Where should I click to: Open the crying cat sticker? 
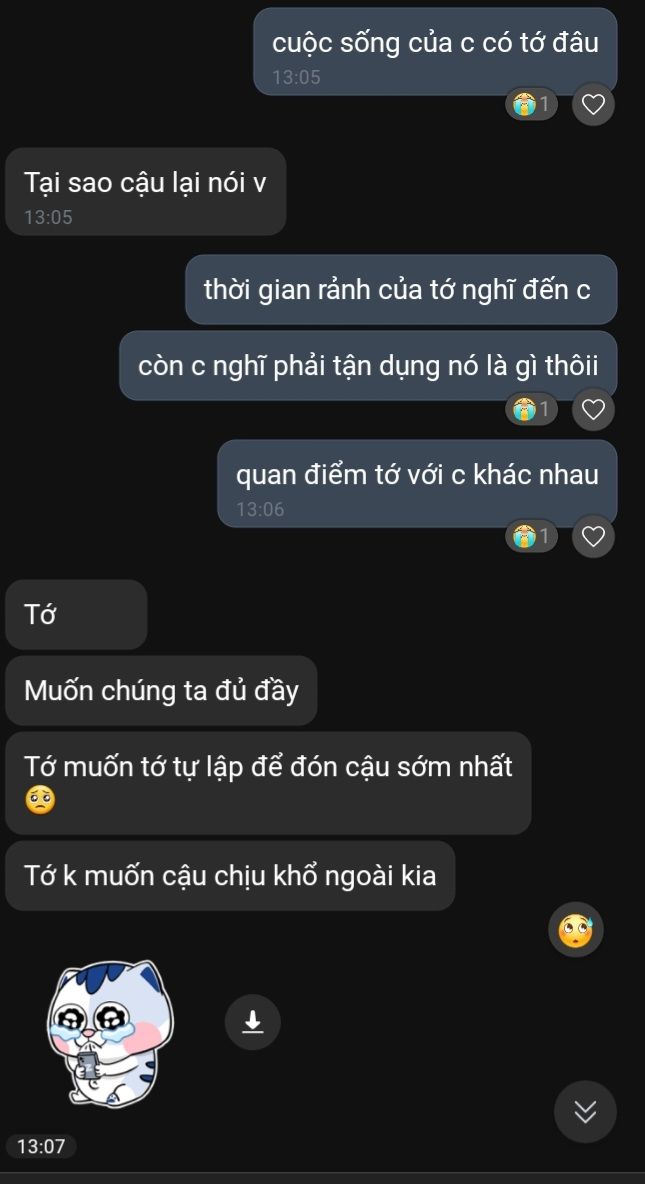[x=110, y=1034]
